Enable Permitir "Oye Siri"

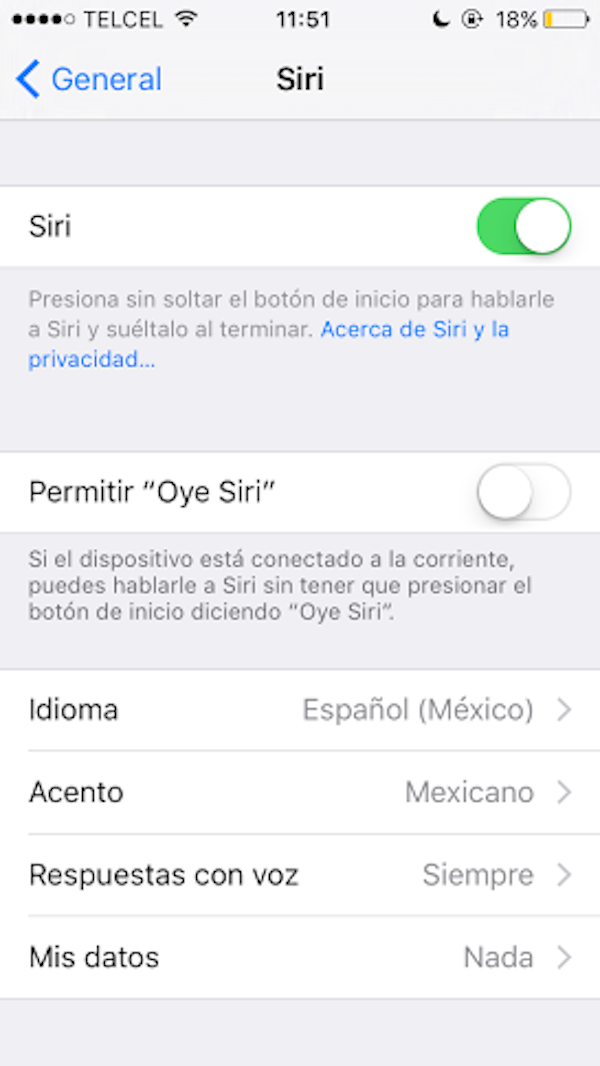pyautogui.click(x=523, y=493)
